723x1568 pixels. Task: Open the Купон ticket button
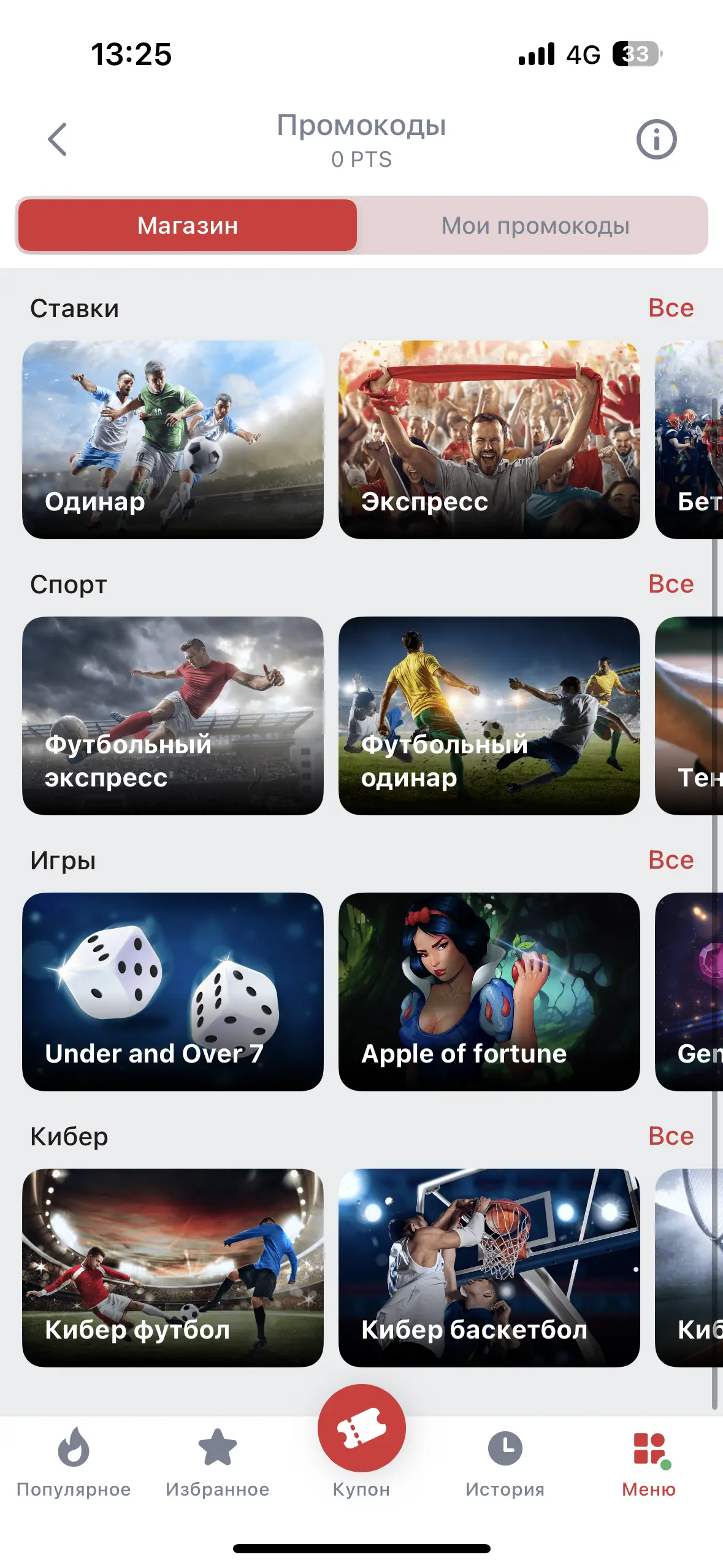coord(362,1429)
